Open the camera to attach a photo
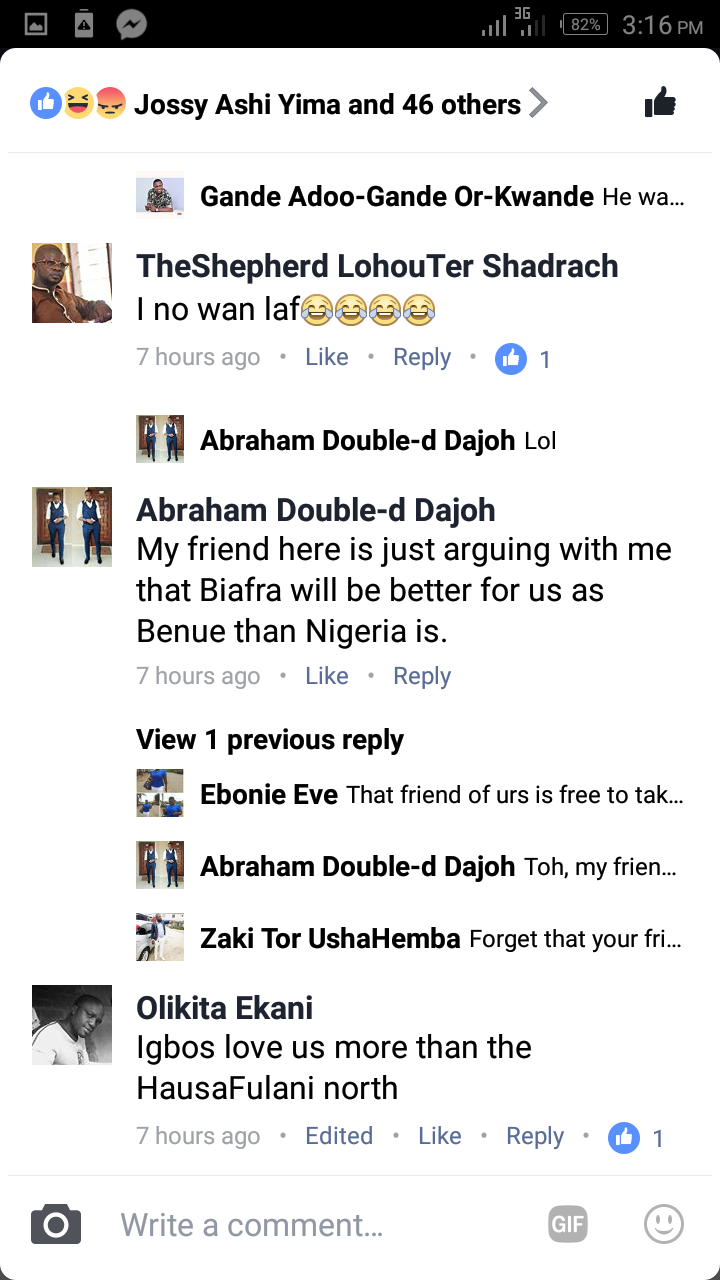Screen dimensions: 720x1280 pos(56,1225)
